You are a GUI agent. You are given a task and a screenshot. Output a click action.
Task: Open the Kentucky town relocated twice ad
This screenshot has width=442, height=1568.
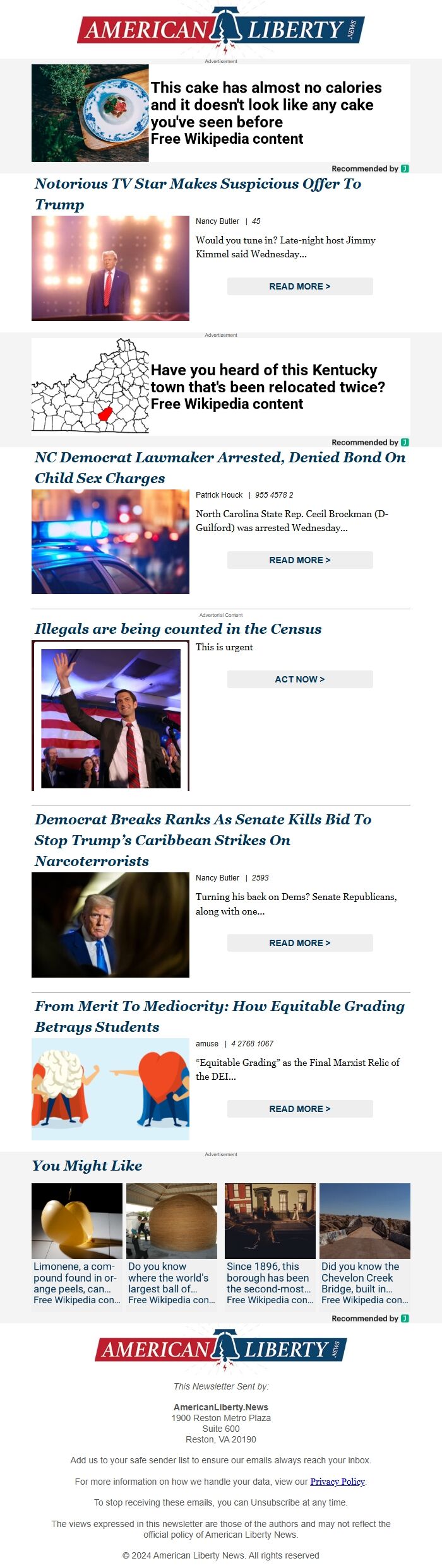pos(221,387)
